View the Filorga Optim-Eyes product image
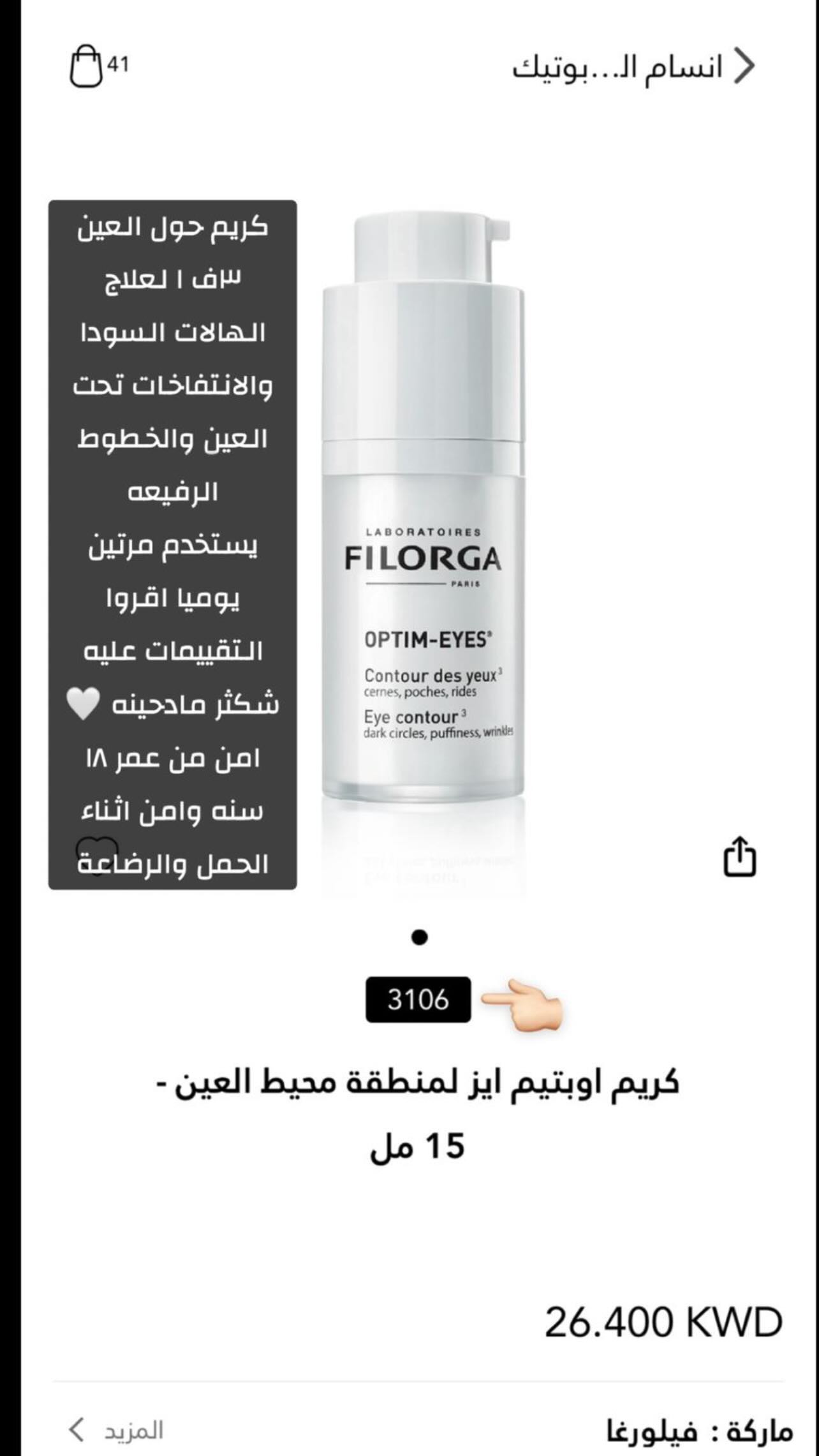The image size is (819, 1456). [x=423, y=549]
